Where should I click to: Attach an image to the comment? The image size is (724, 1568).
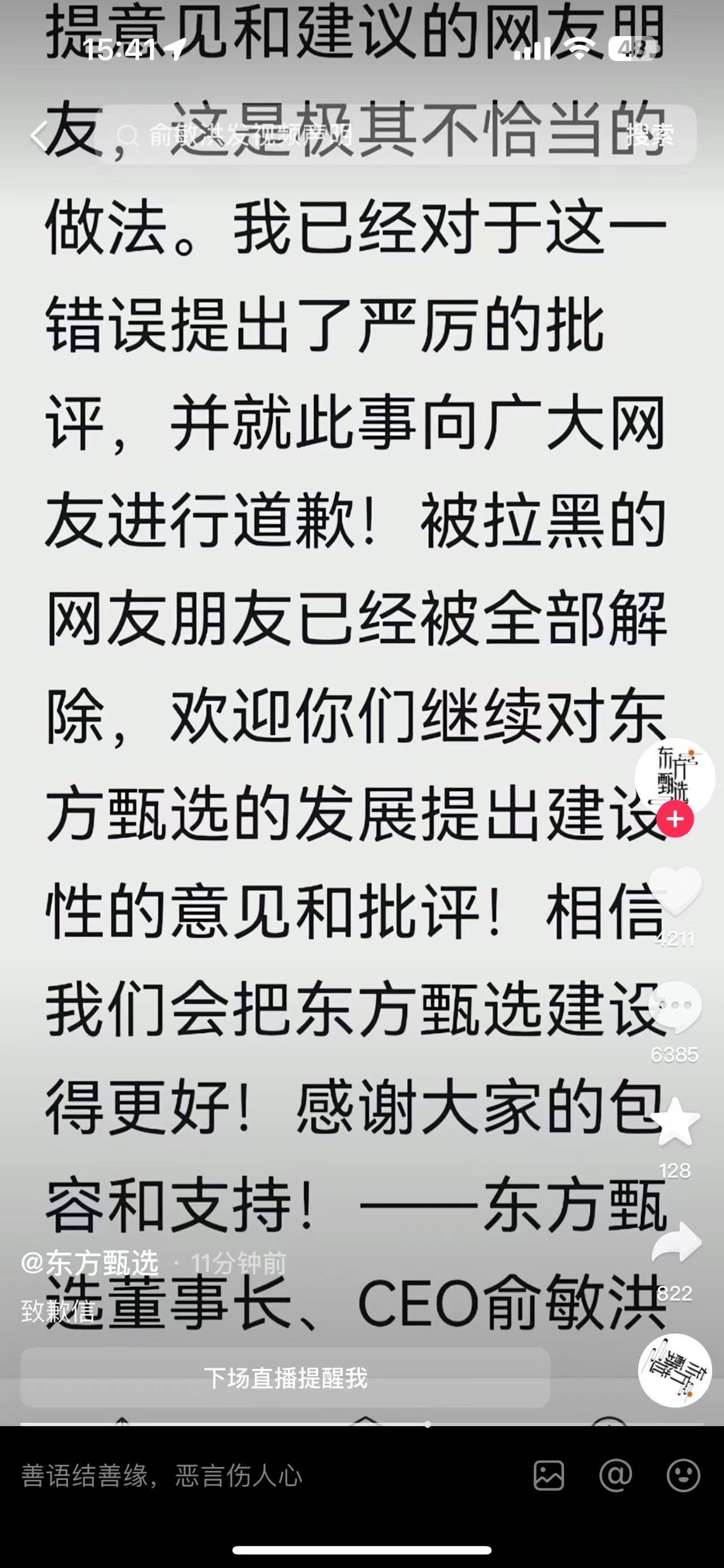[549, 1476]
